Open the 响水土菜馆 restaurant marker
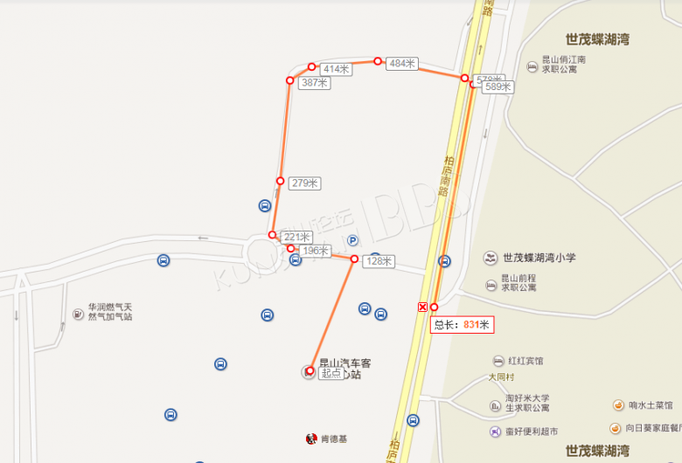 click(x=617, y=405)
